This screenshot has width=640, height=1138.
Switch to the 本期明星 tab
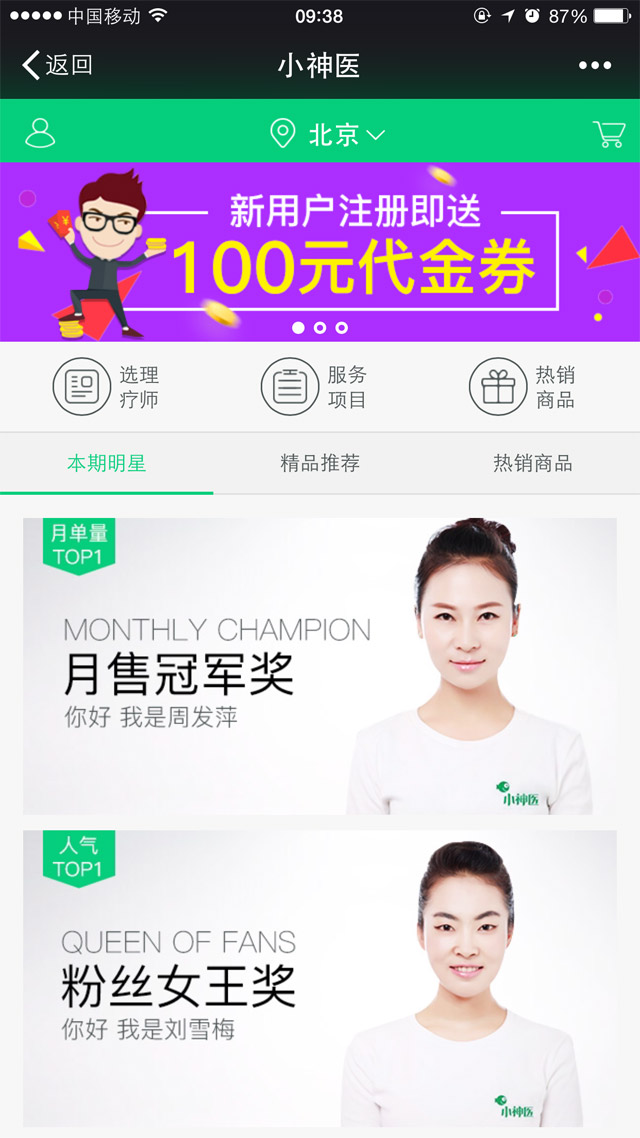coord(106,463)
